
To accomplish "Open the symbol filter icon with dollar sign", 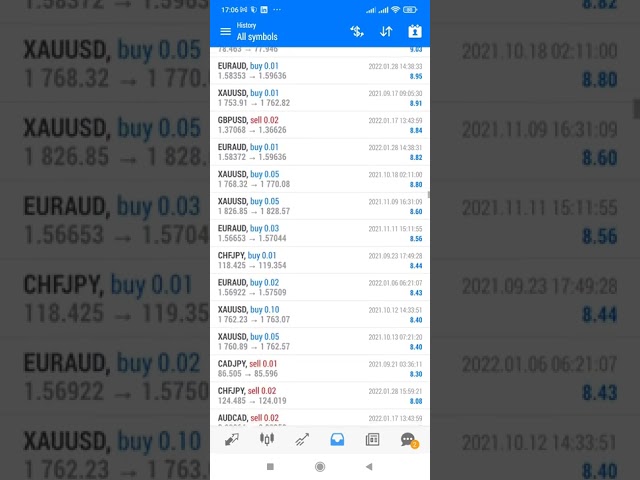I will pyautogui.click(x=356, y=32).
